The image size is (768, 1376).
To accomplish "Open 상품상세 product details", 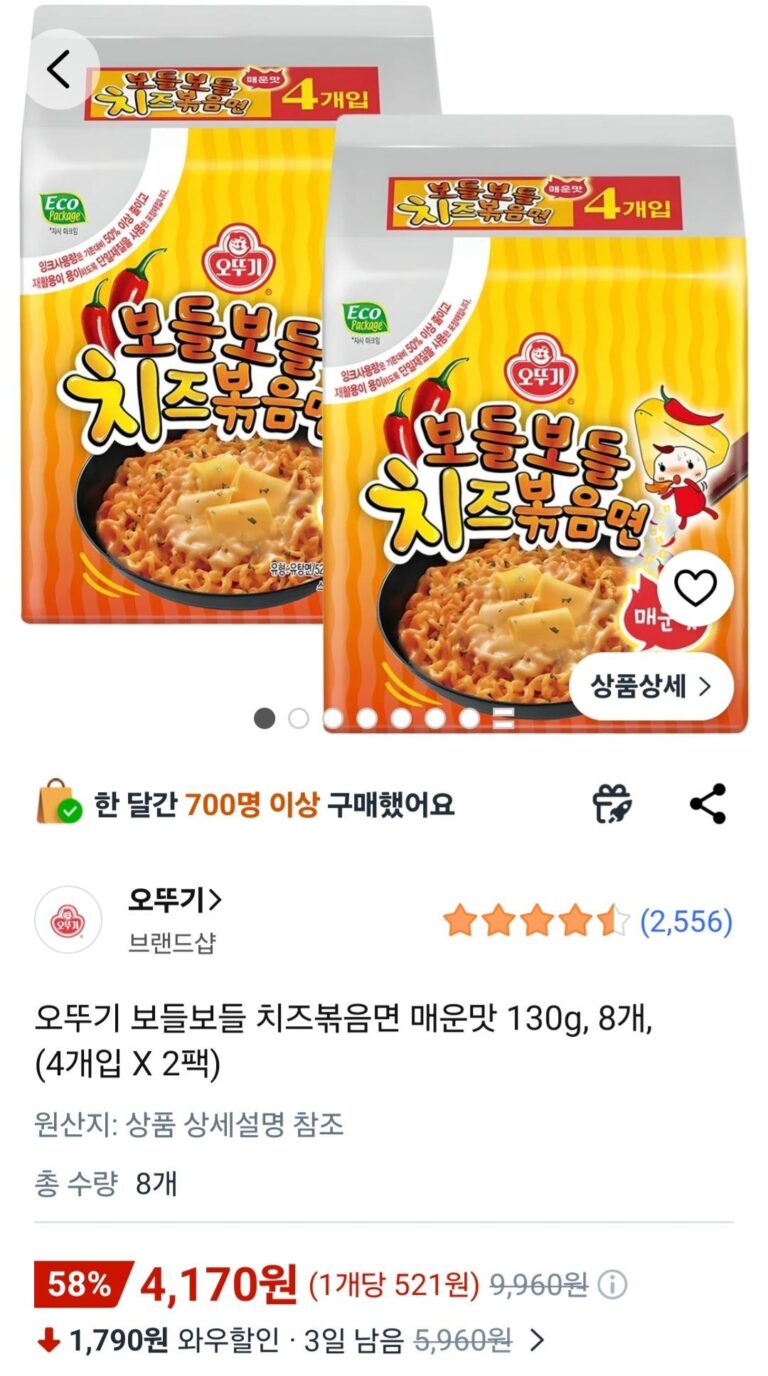I will (x=651, y=686).
